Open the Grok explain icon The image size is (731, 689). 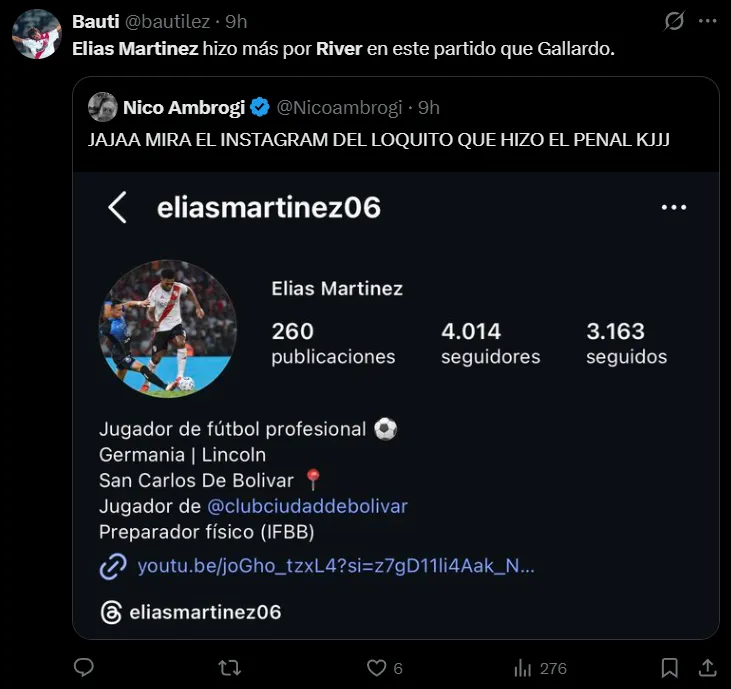tap(675, 21)
